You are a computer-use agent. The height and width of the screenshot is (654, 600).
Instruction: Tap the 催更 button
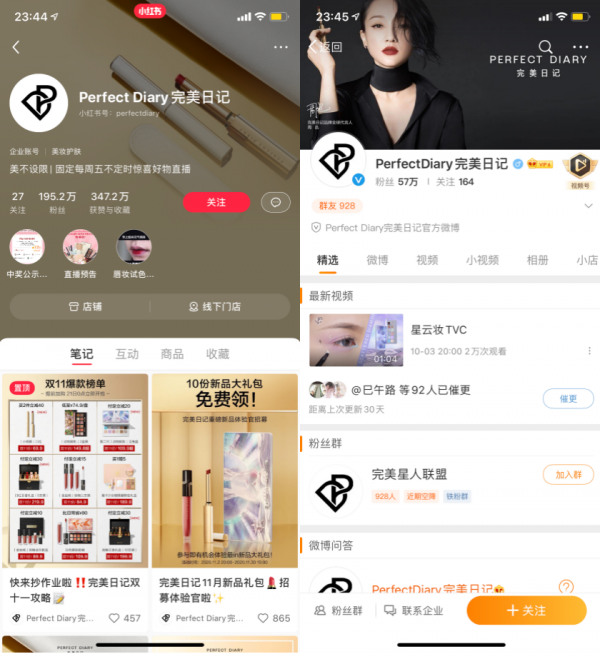pyautogui.click(x=568, y=398)
